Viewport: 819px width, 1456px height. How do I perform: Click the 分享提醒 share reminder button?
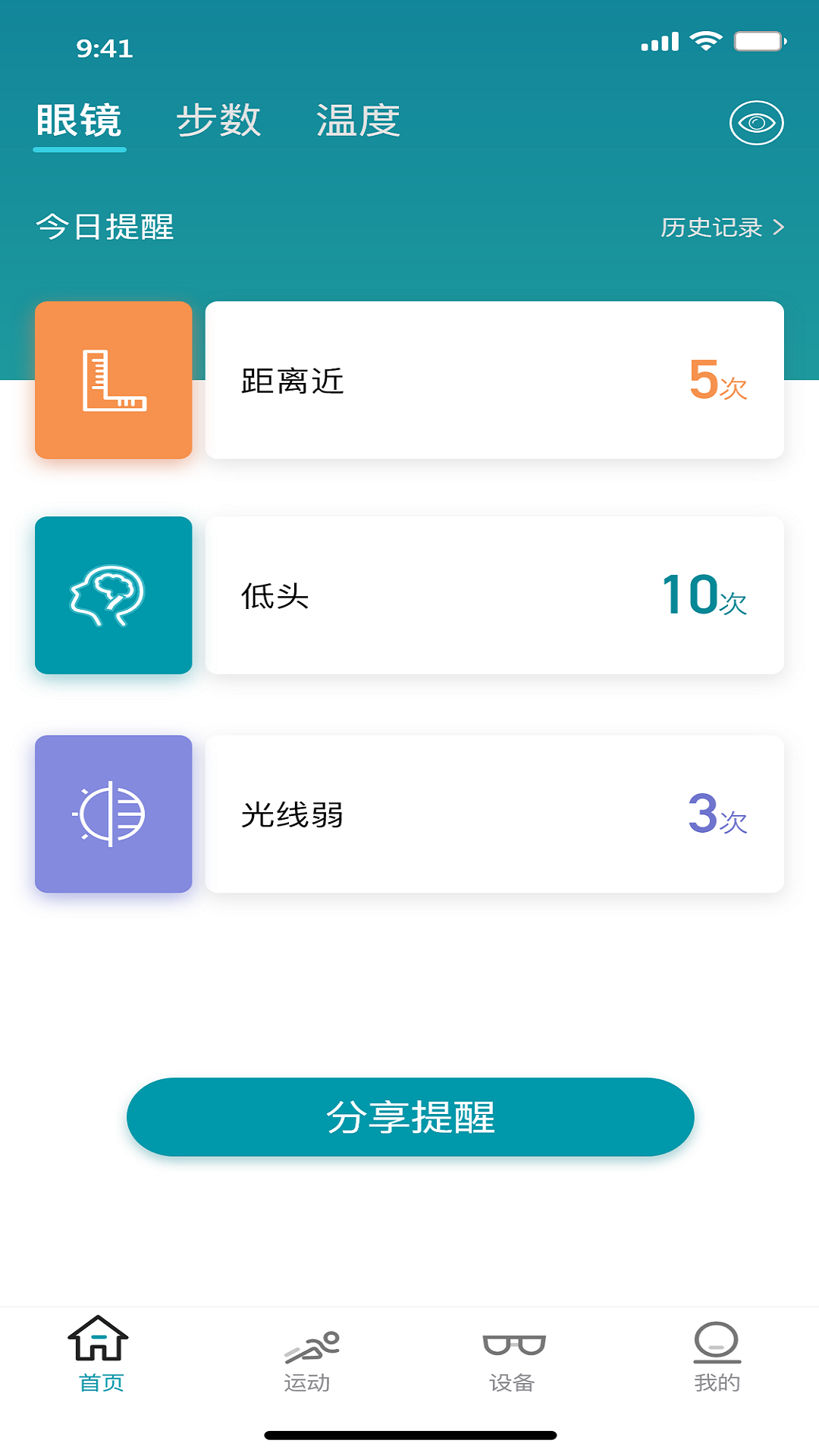[x=409, y=1116]
